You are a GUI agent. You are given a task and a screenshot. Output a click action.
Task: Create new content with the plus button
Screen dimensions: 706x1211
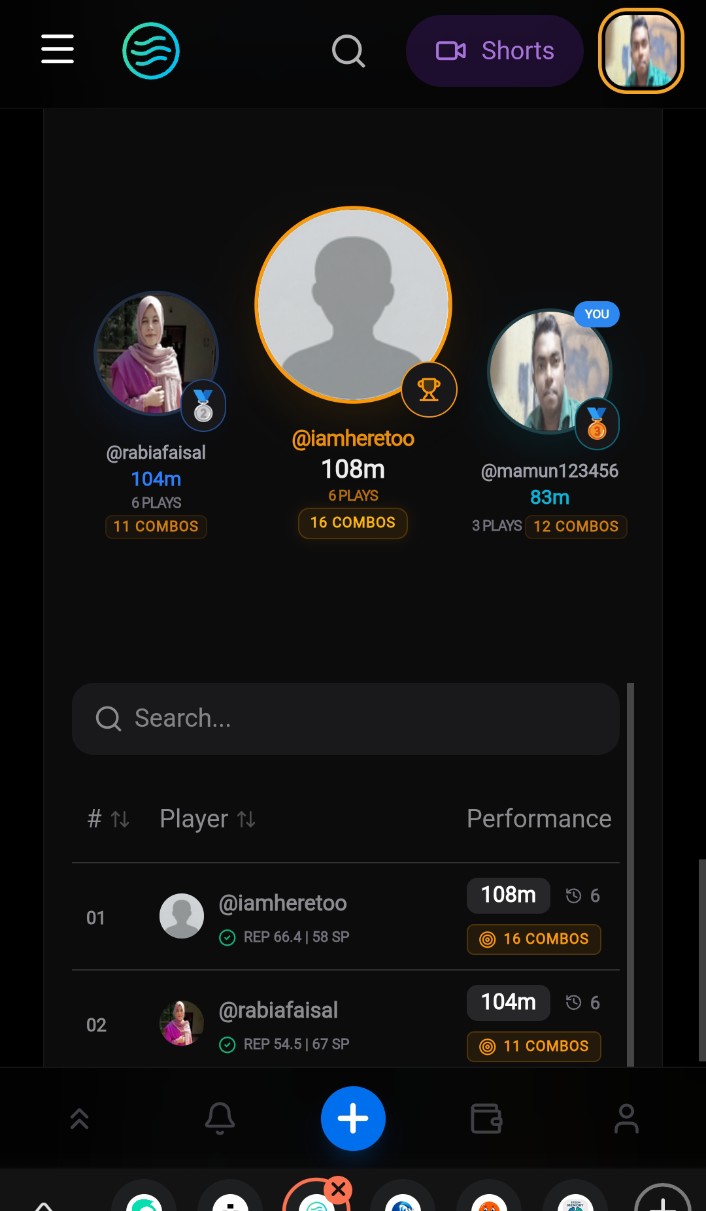point(353,1119)
